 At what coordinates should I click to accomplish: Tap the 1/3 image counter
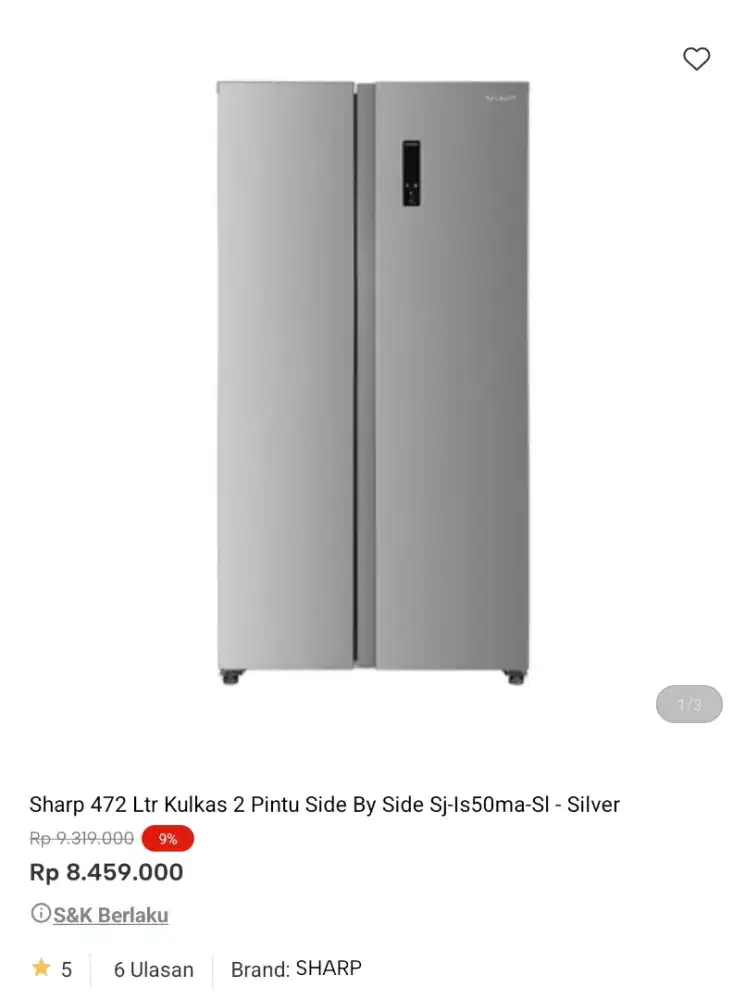688,704
